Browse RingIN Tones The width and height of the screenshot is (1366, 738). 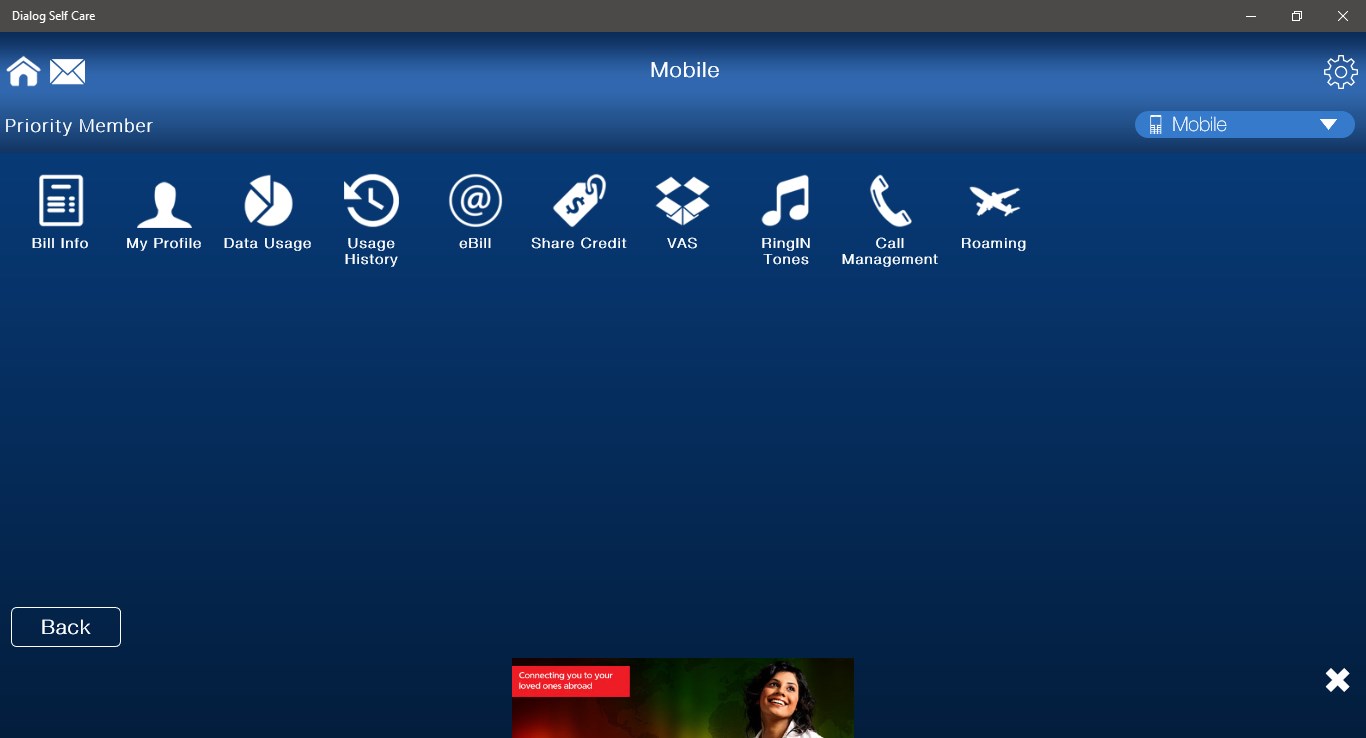pos(786,218)
